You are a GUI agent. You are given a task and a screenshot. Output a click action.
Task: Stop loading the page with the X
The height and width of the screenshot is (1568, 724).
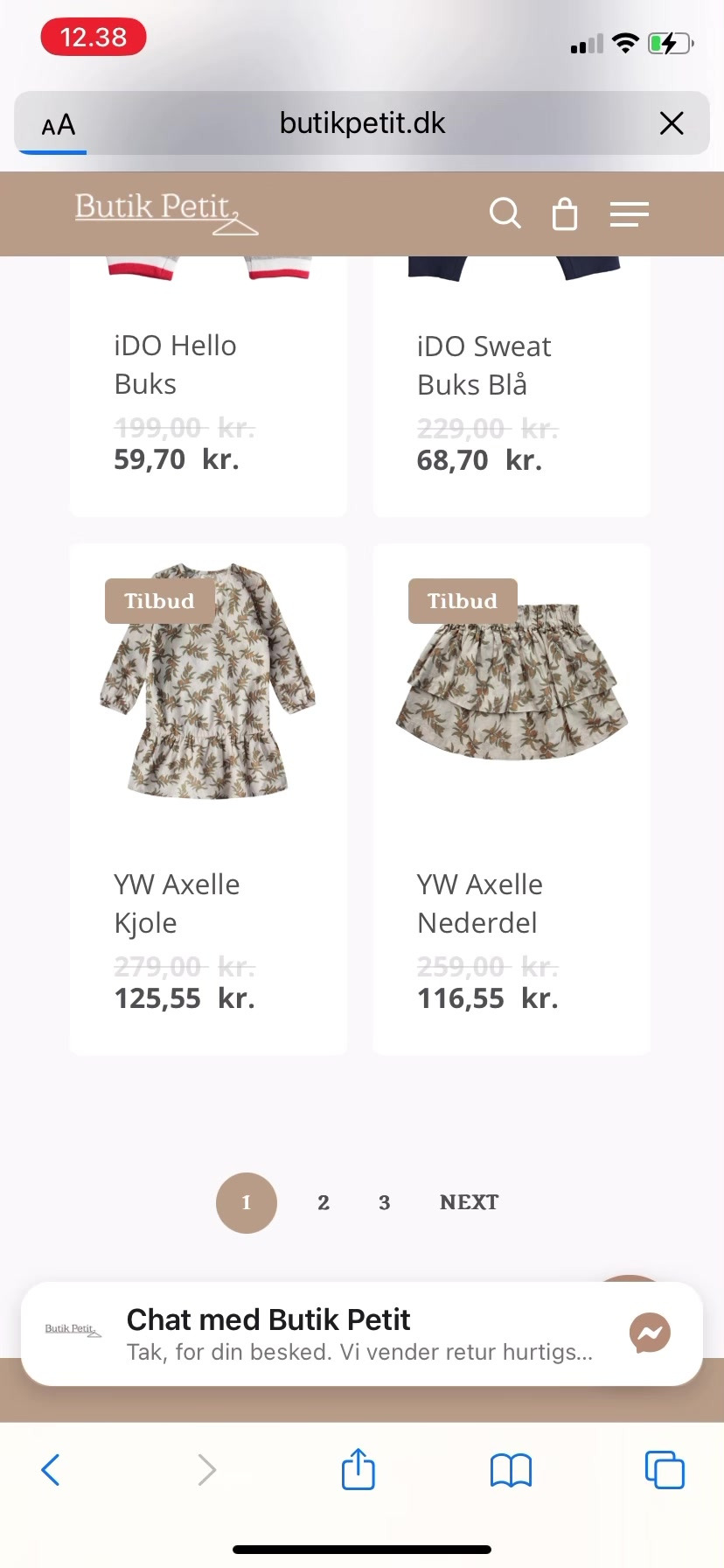click(671, 123)
